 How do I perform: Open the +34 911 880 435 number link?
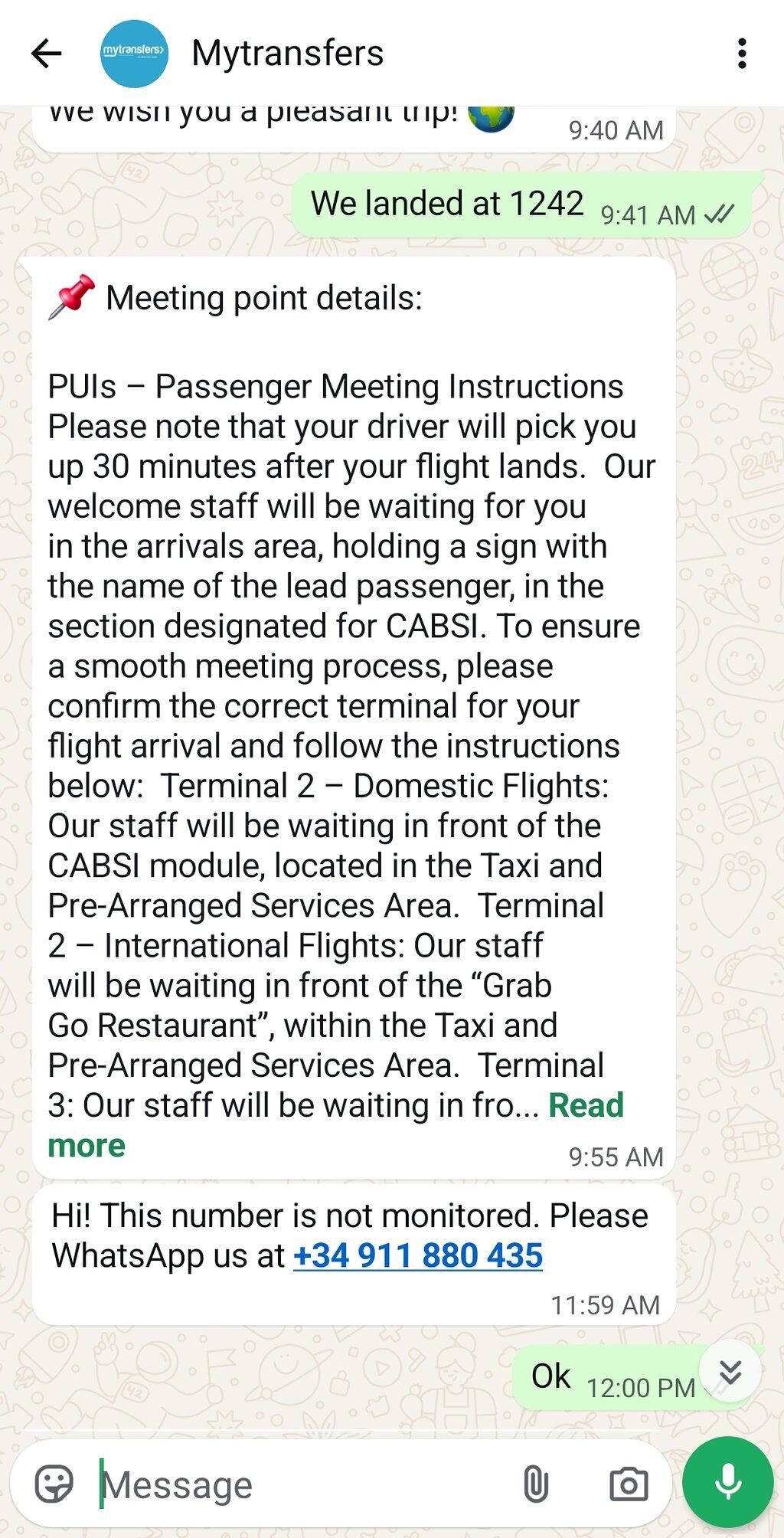(418, 1255)
